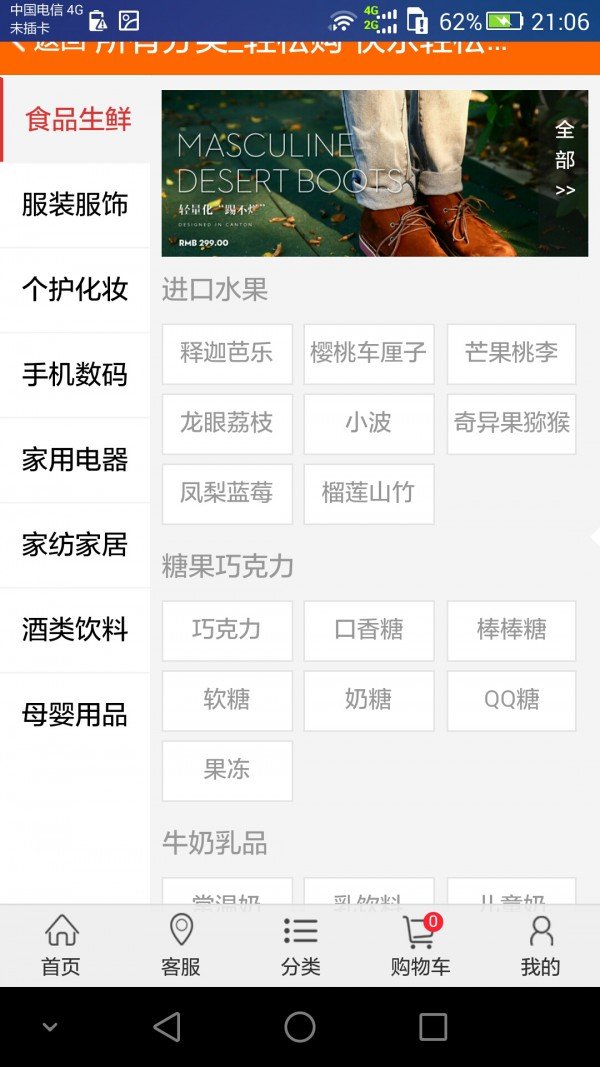Go to the 首页 home tab
Viewport: 600px width, 1067px height.
[x=61, y=946]
